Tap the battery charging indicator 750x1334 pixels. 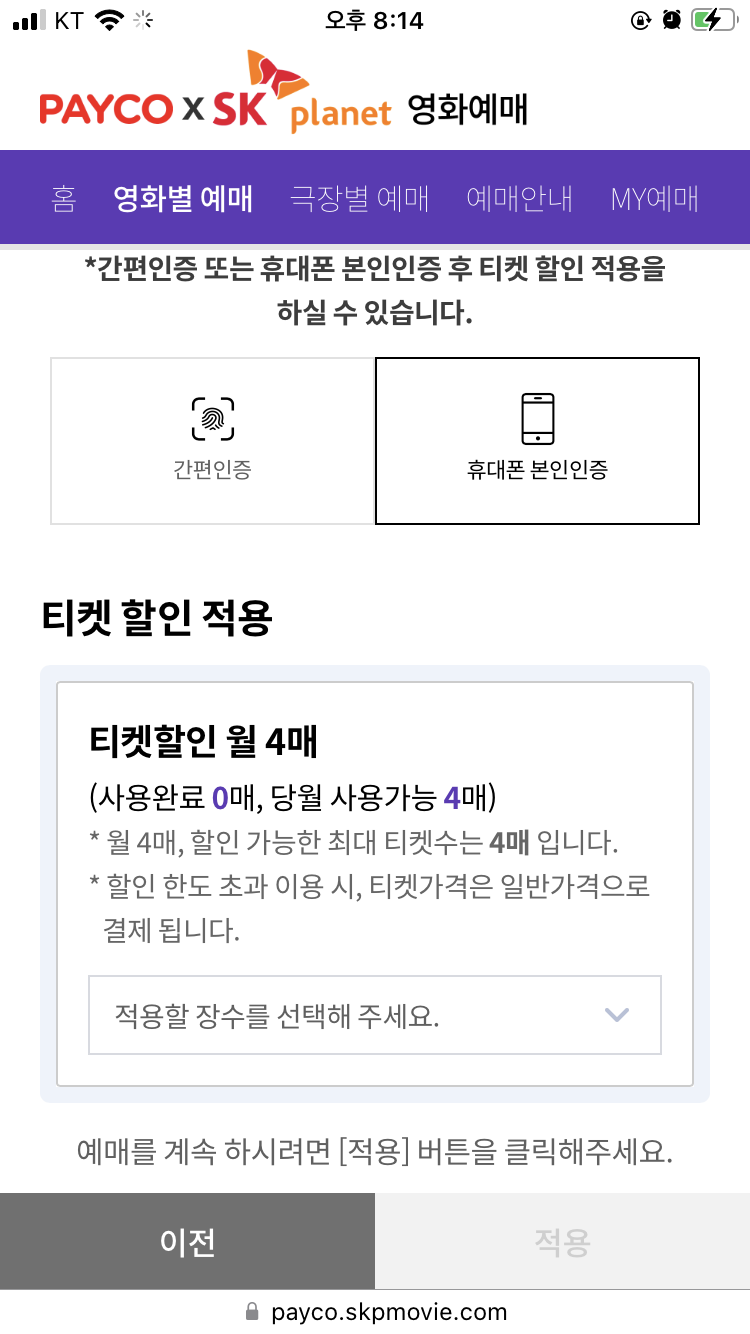coord(713,19)
